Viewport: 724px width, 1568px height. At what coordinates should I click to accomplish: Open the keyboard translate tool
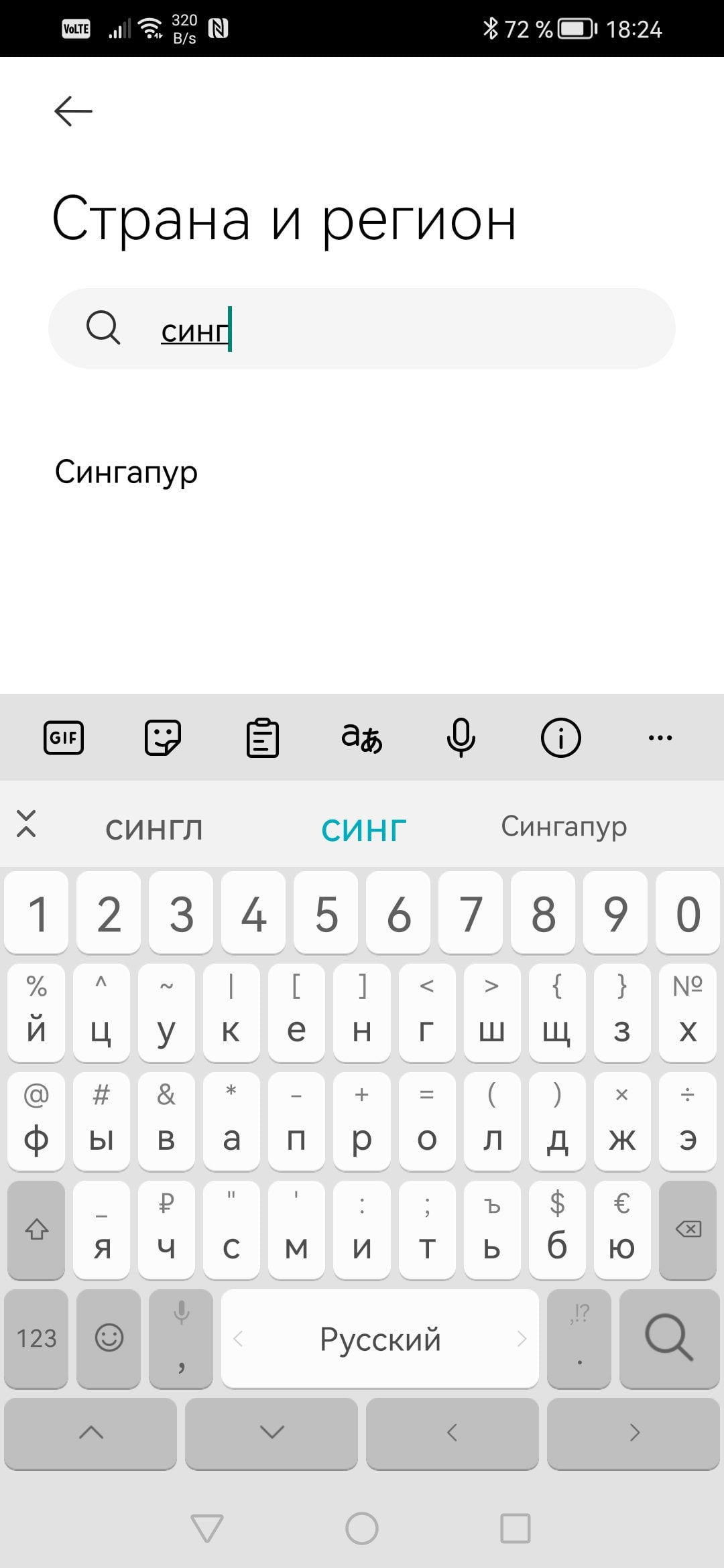(362, 738)
